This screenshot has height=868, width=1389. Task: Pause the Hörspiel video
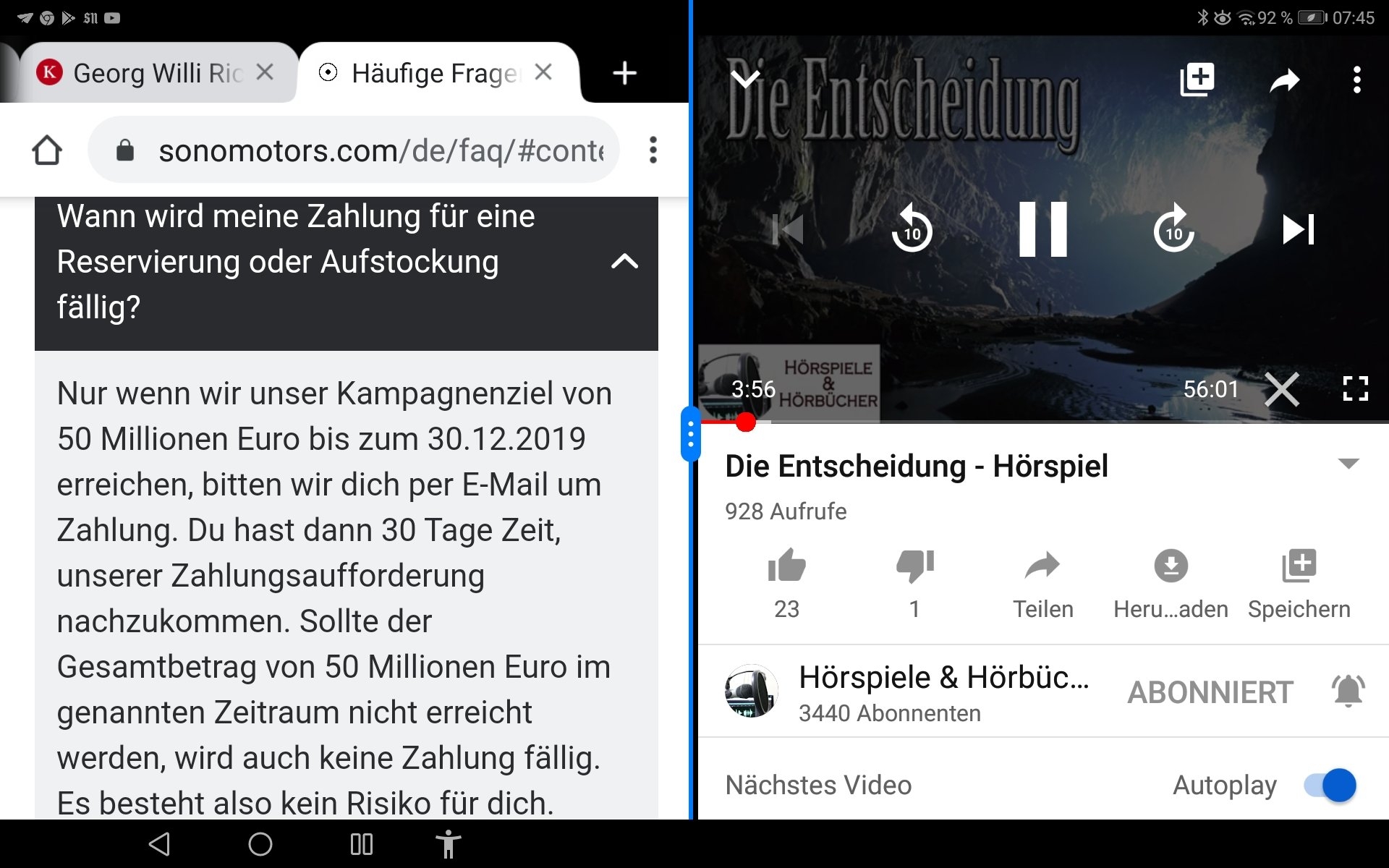[1042, 229]
